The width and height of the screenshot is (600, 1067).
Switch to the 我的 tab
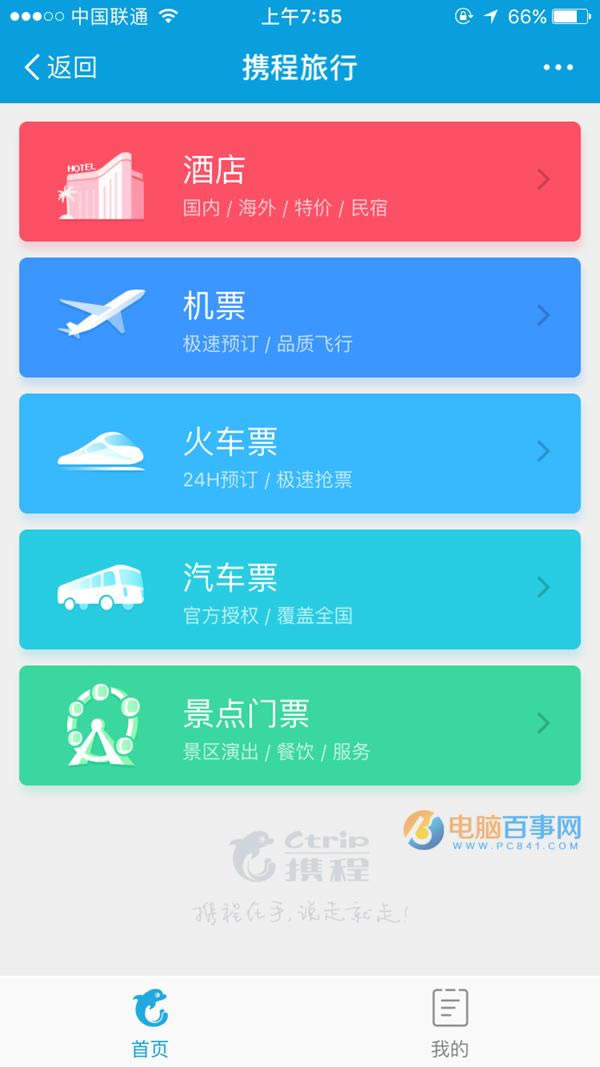click(450, 1022)
